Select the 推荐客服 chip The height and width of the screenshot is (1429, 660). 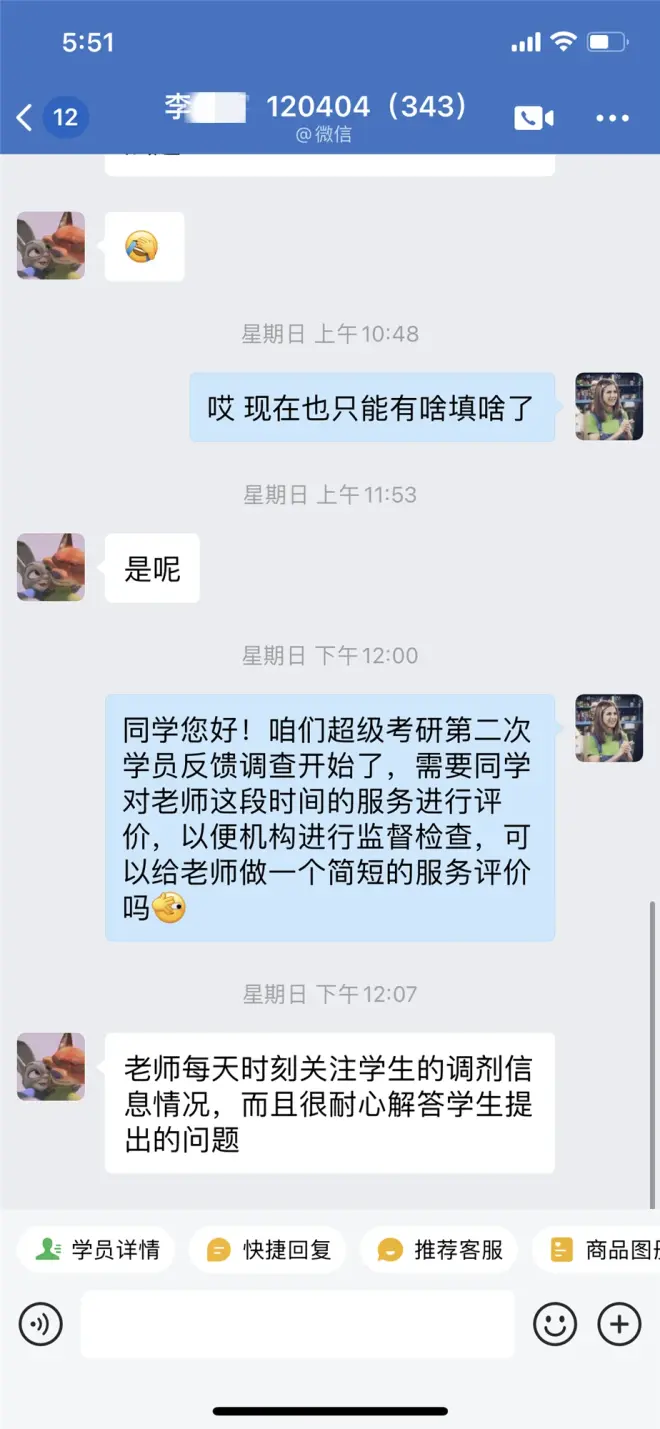point(440,1250)
